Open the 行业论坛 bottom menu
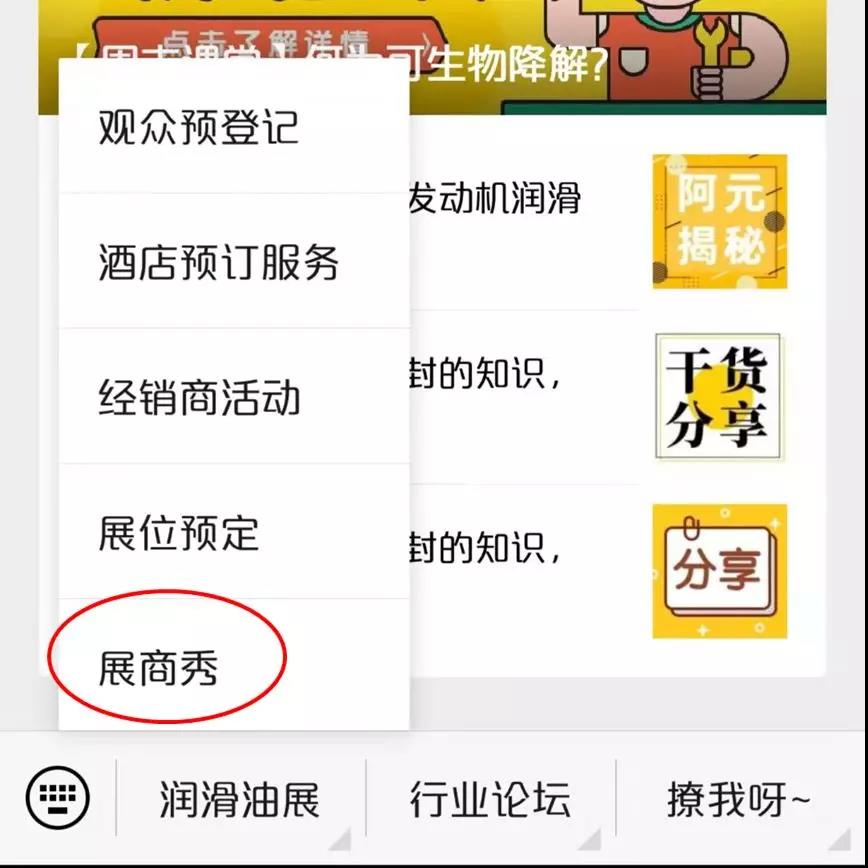Image resolution: width=868 pixels, height=868 pixels. pos(490,801)
